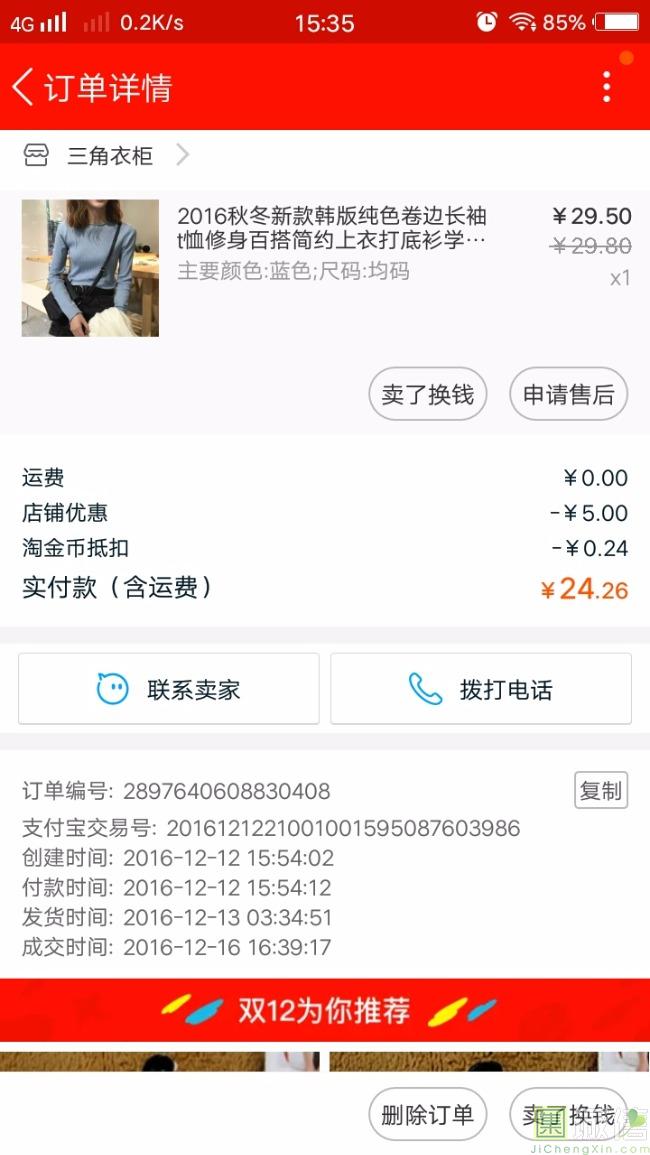
Task: Call the seller with 拨打电话
Action: click(481, 689)
